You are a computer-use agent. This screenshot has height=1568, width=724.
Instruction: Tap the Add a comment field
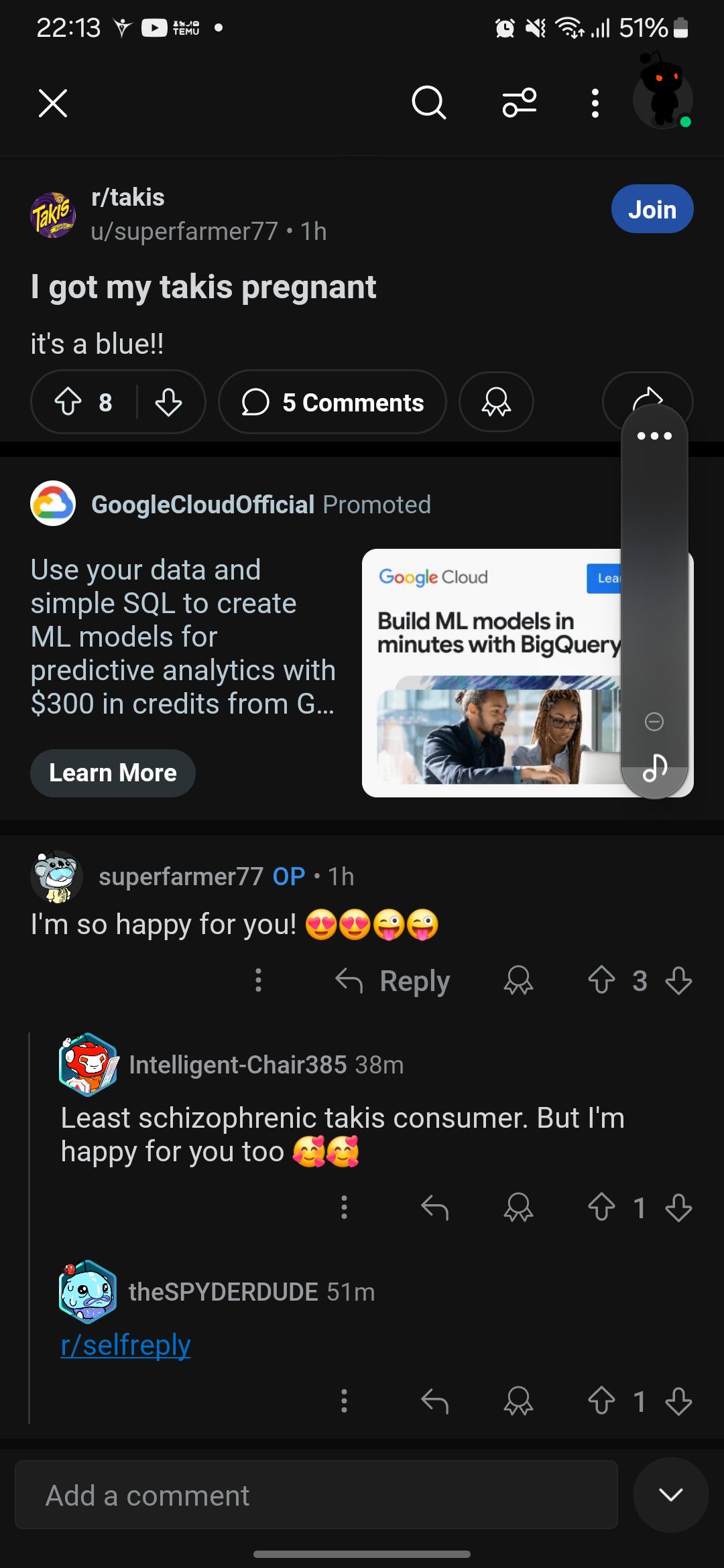pos(316,1495)
